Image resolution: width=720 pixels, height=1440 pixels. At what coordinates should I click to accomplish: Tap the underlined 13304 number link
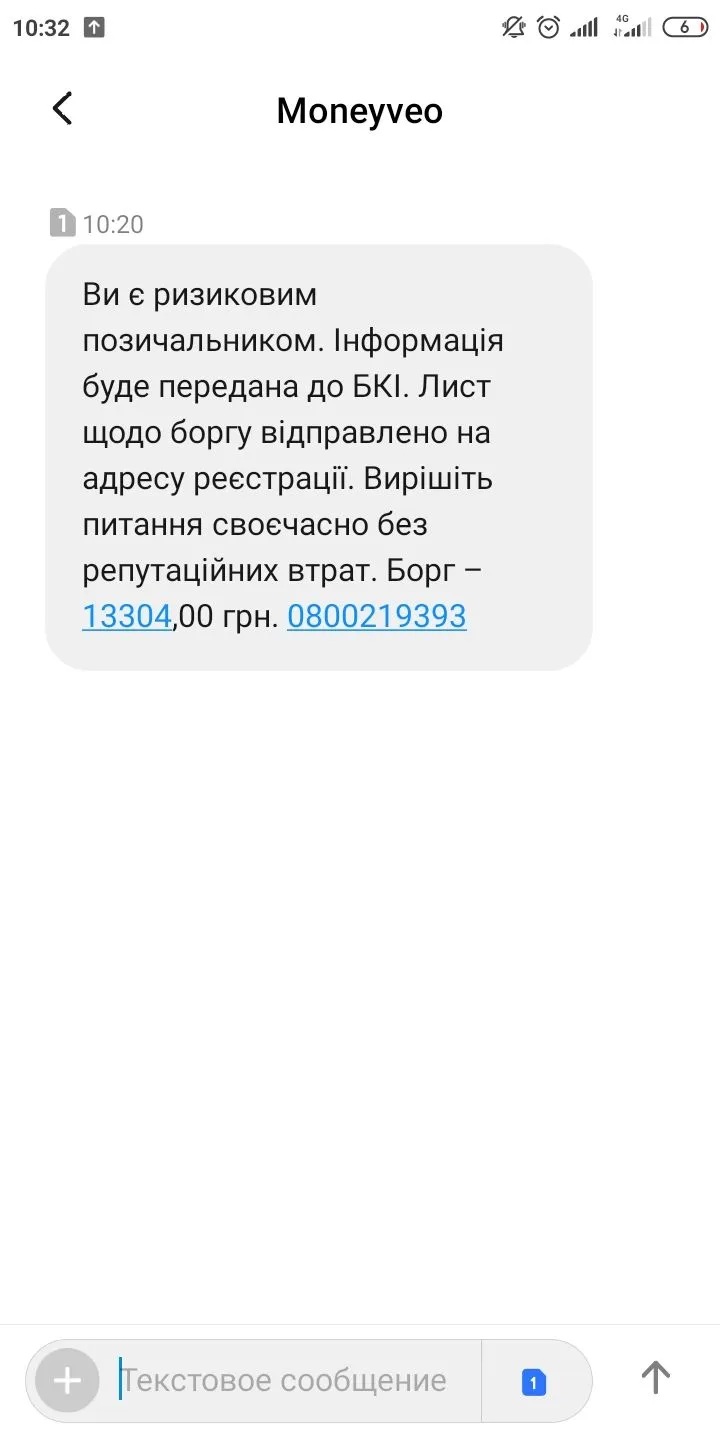[127, 616]
